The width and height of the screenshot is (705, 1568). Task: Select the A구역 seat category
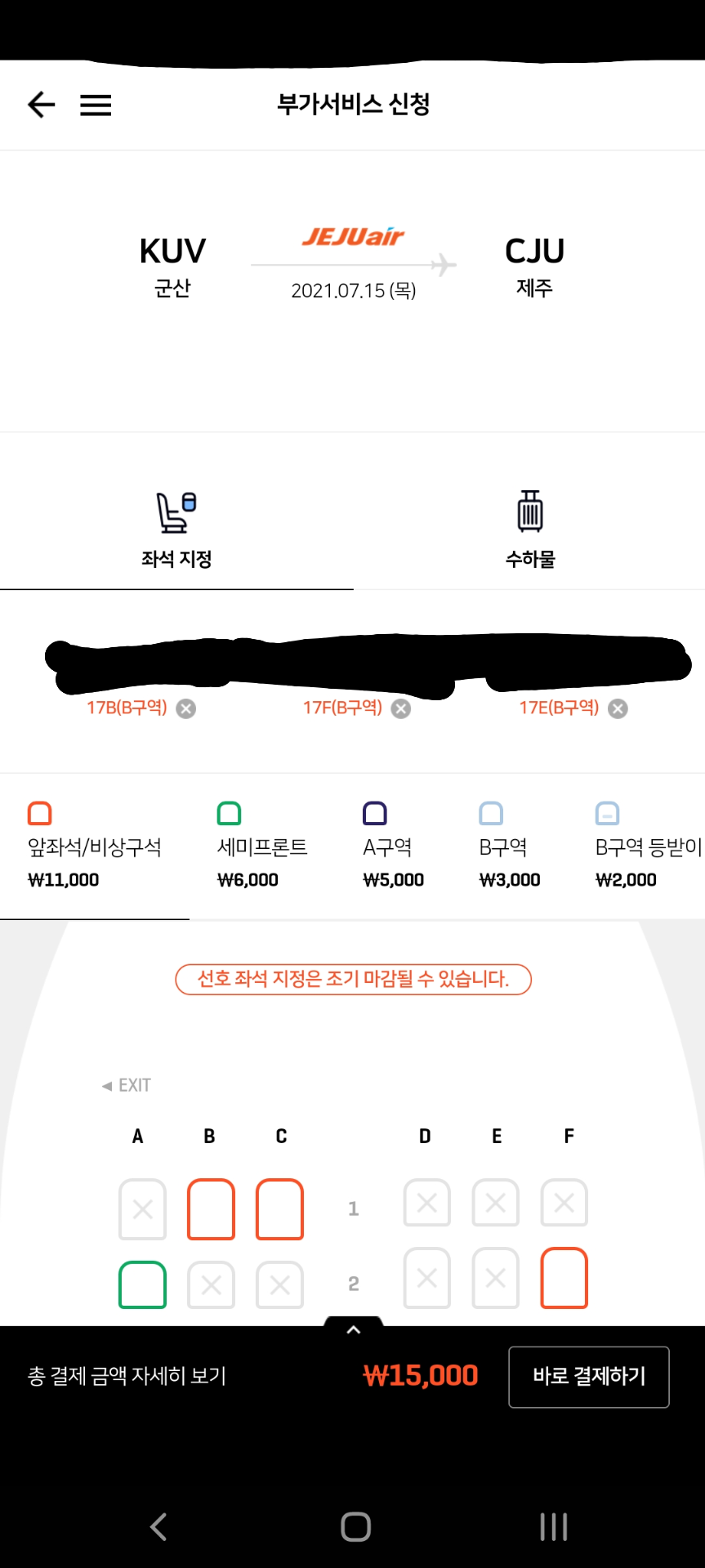pos(393,846)
